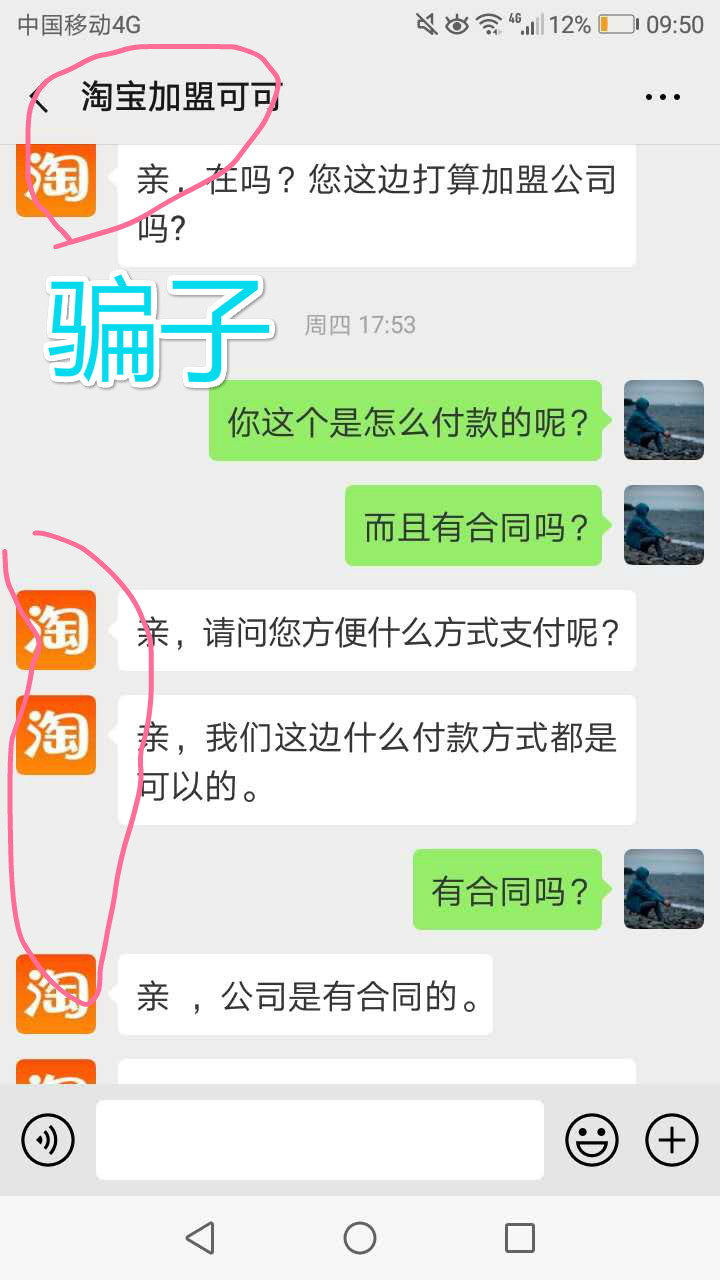Viewport: 720px width, 1280px height.
Task: View my avatar beside 有合同吗？
Action: (x=664, y=889)
